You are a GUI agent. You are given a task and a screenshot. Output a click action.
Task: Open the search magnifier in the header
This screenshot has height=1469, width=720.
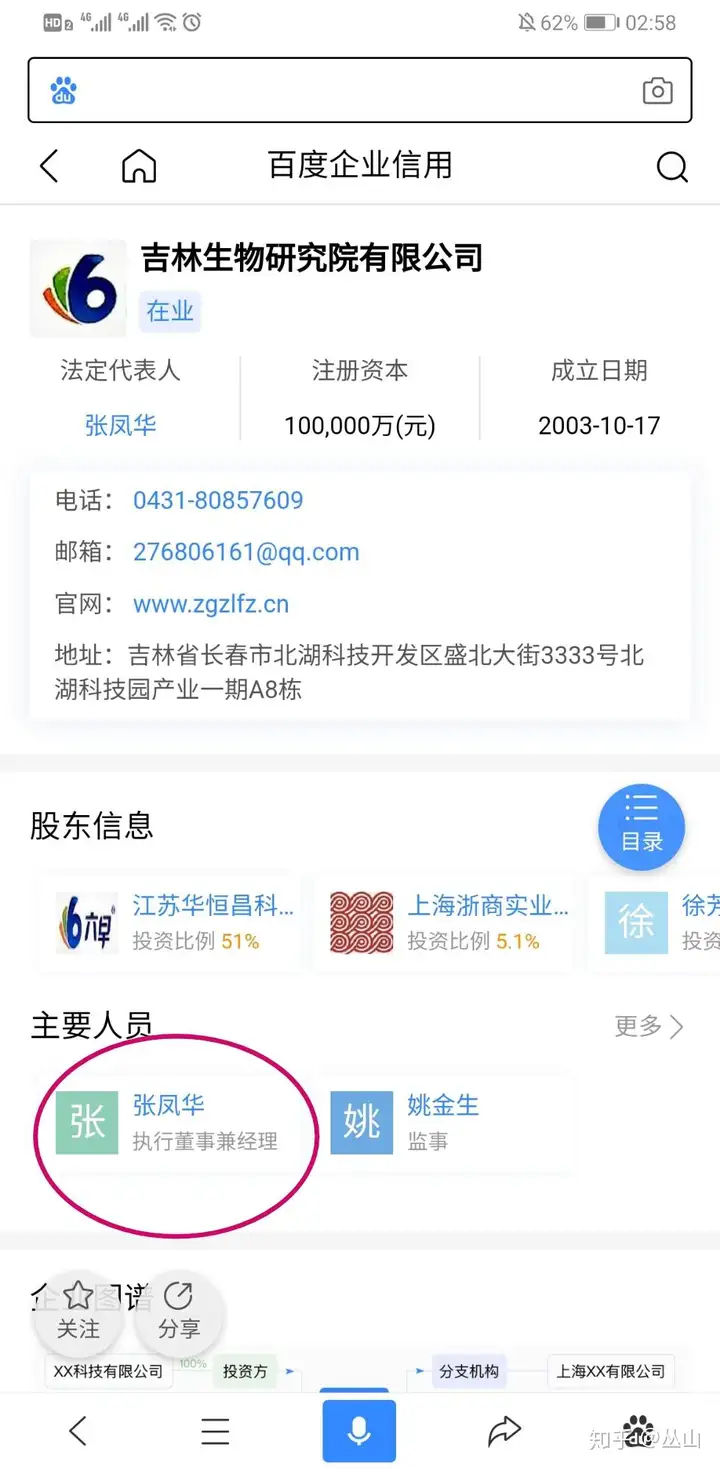672,167
